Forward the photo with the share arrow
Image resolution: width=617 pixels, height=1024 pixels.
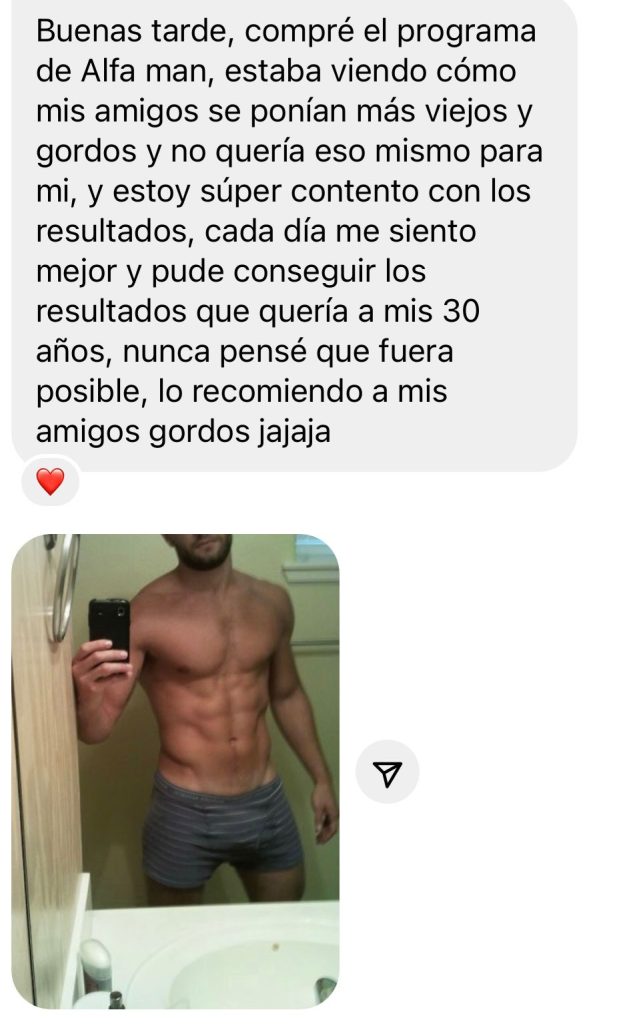(x=387, y=772)
